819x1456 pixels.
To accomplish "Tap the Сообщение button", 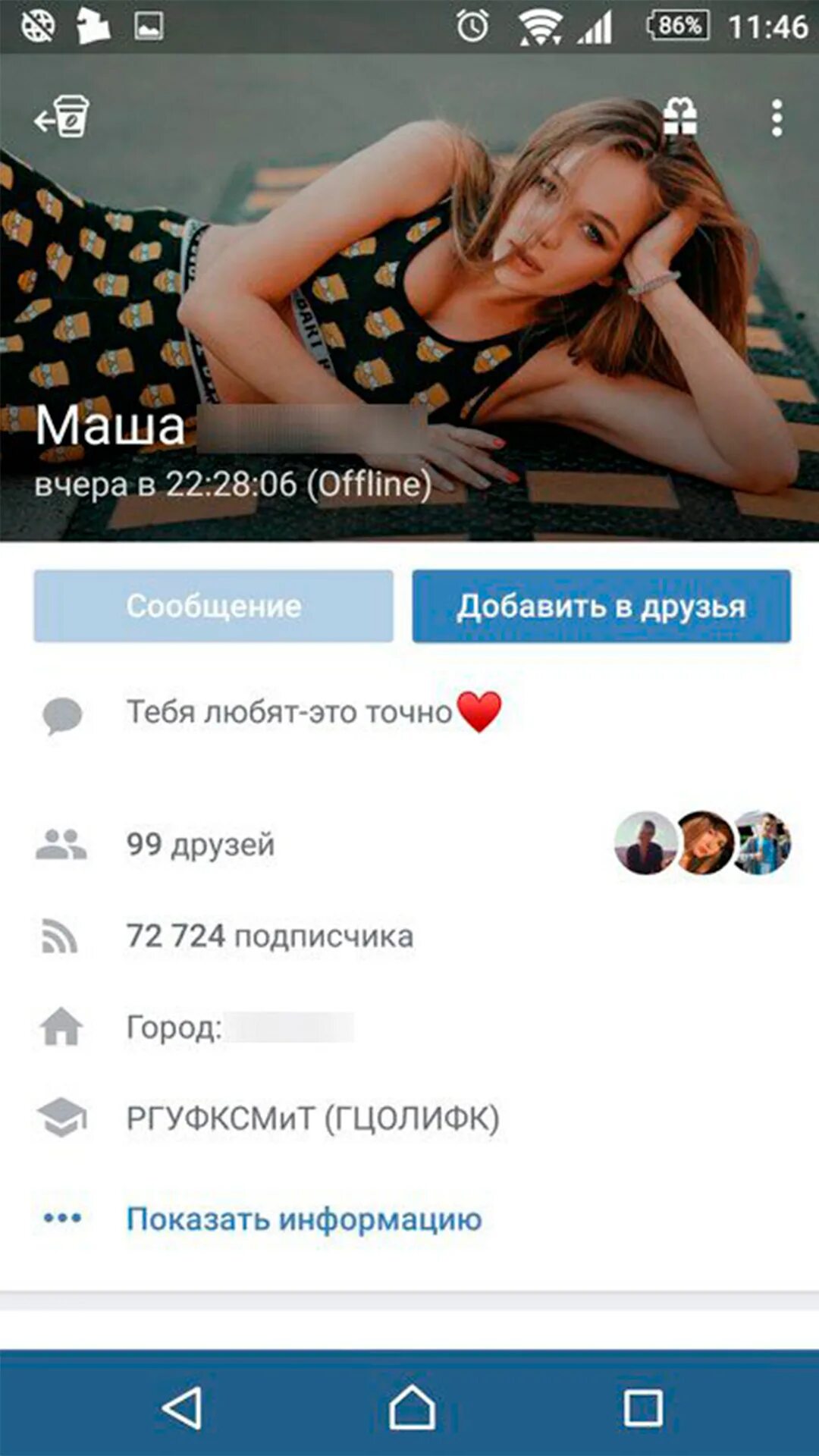I will pyautogui.click(x=213, y=606).
